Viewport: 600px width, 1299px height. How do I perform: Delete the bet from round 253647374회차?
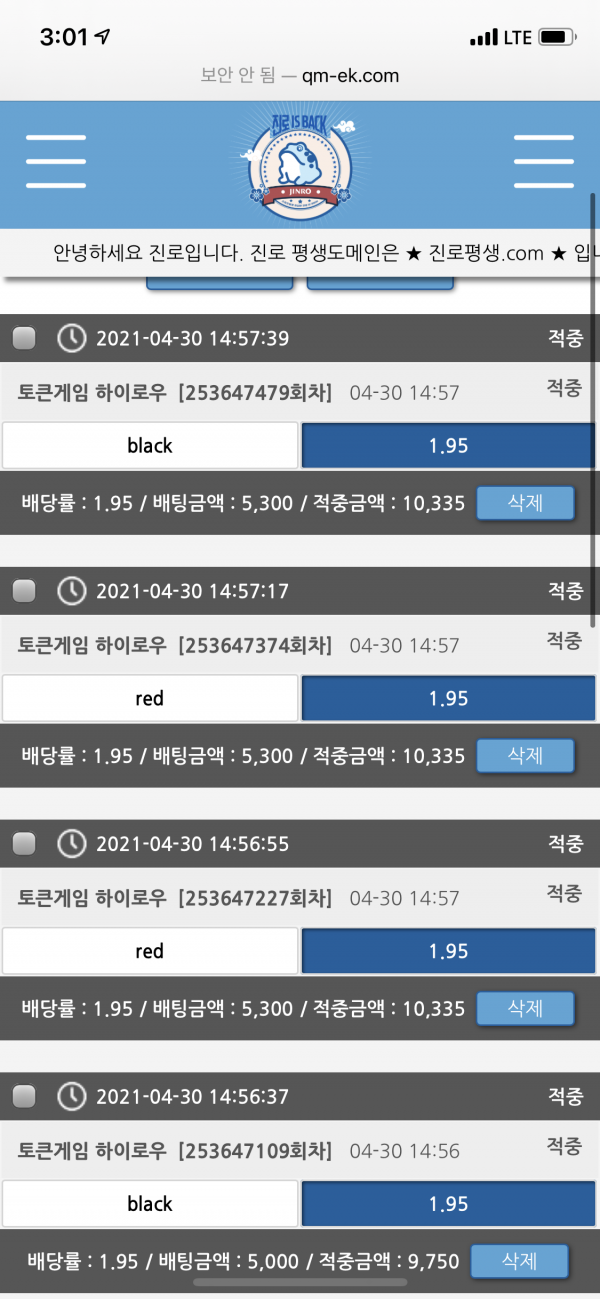click(x=525, y=756)
